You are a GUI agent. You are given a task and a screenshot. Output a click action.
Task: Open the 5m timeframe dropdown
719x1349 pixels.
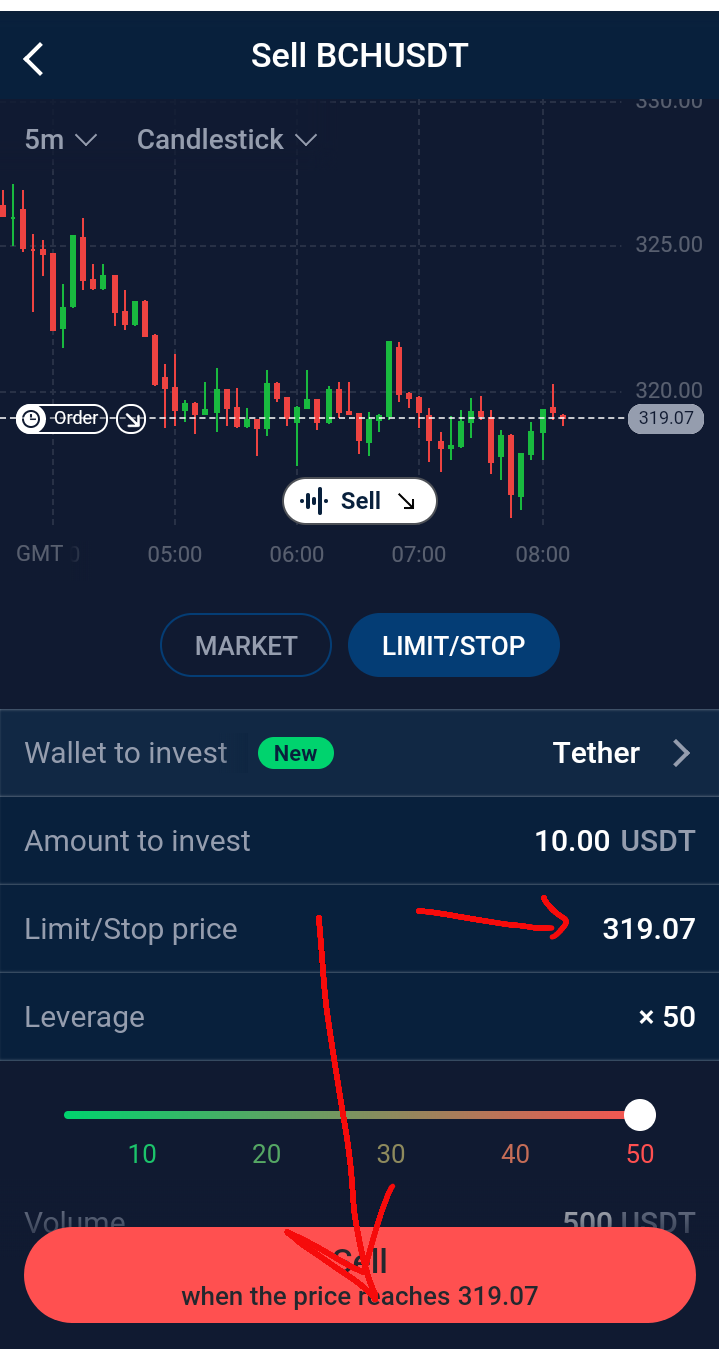point(60,140)
